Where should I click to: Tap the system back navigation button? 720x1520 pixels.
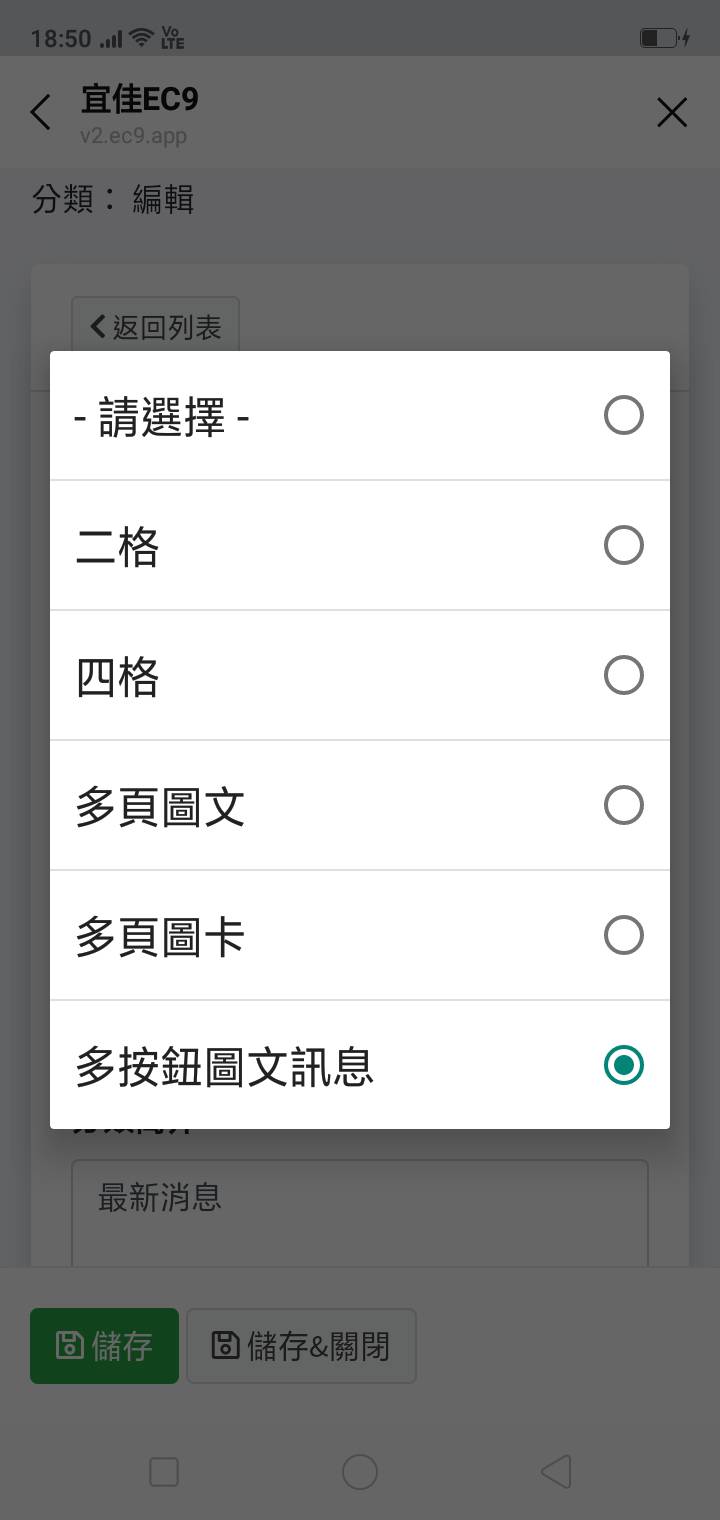pyautogui.click(x=556, y=1471)
